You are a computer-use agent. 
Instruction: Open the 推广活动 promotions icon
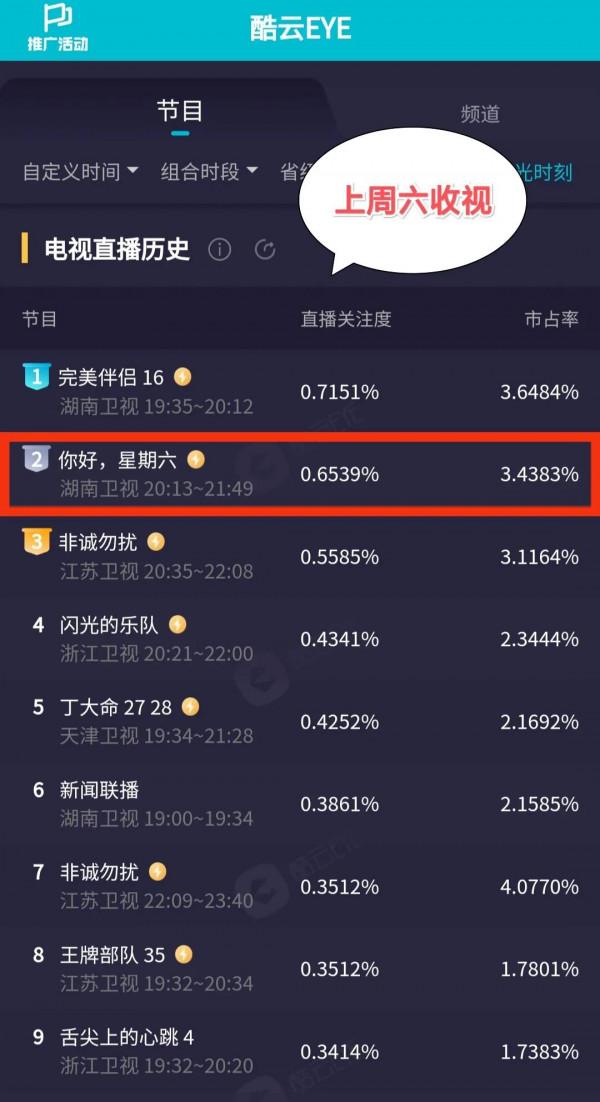click(58, 27)
